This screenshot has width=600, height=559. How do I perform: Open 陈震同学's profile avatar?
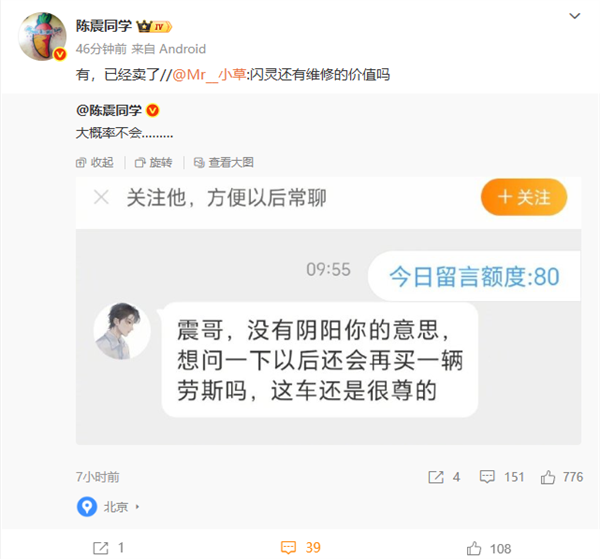click(x=42, y=37)
